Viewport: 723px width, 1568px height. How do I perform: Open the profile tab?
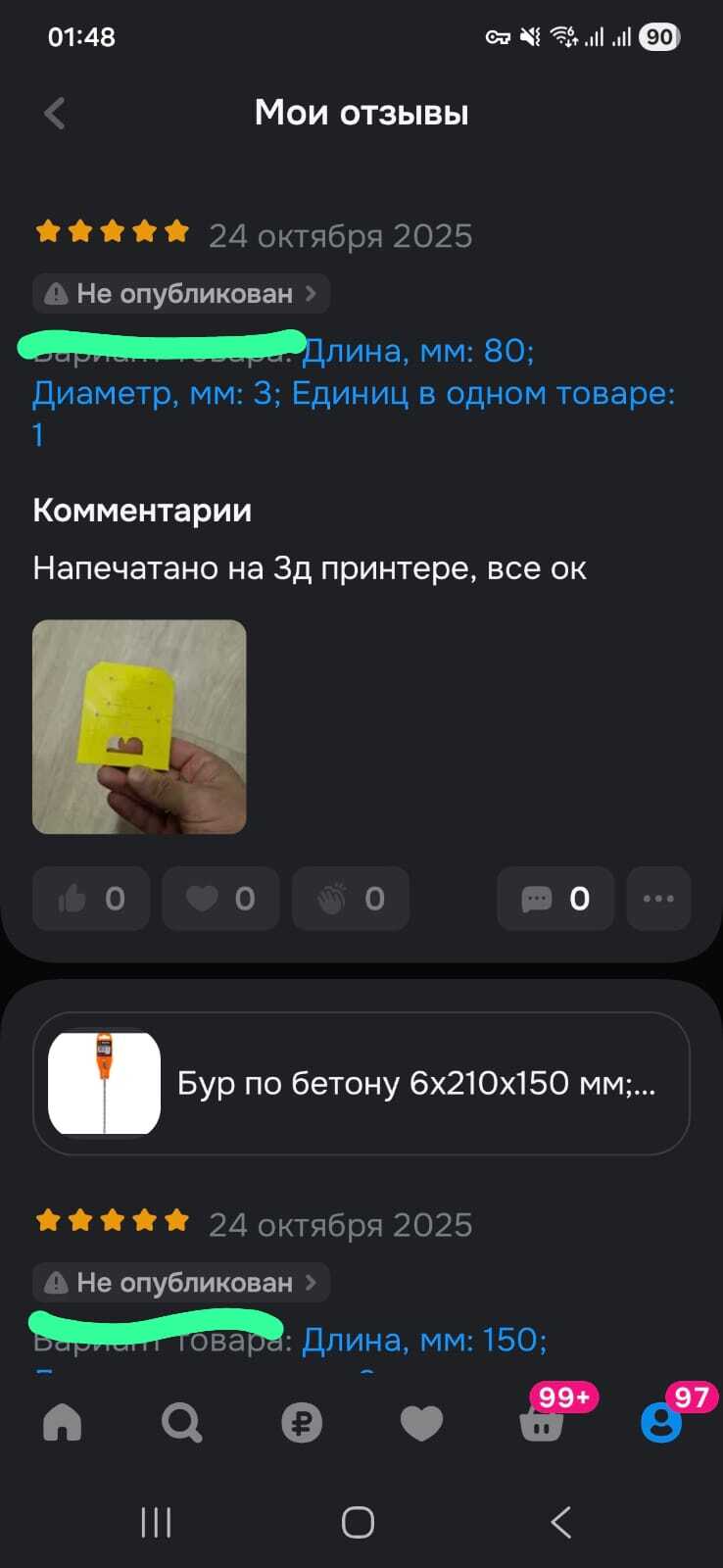click(661, 1423)
